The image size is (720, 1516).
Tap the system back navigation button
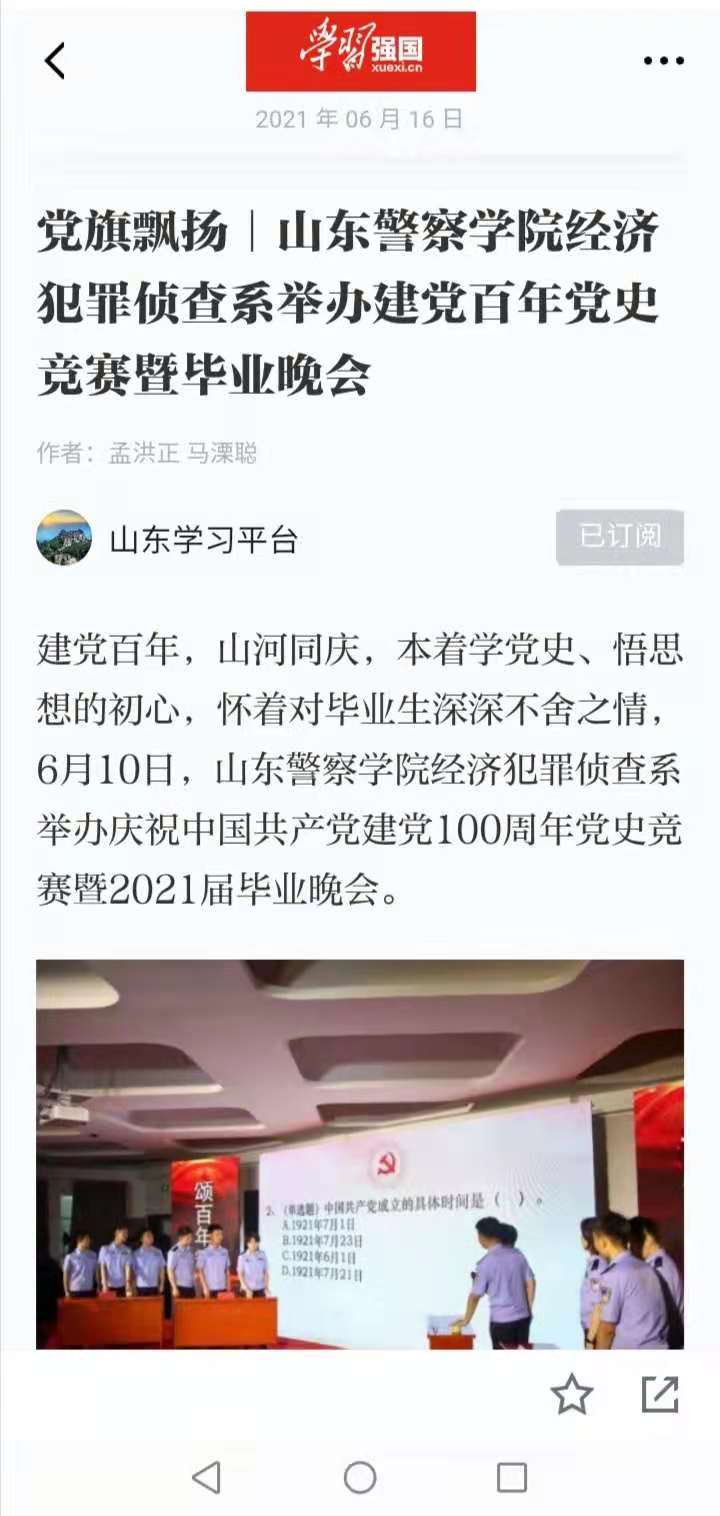[206, 1477]
